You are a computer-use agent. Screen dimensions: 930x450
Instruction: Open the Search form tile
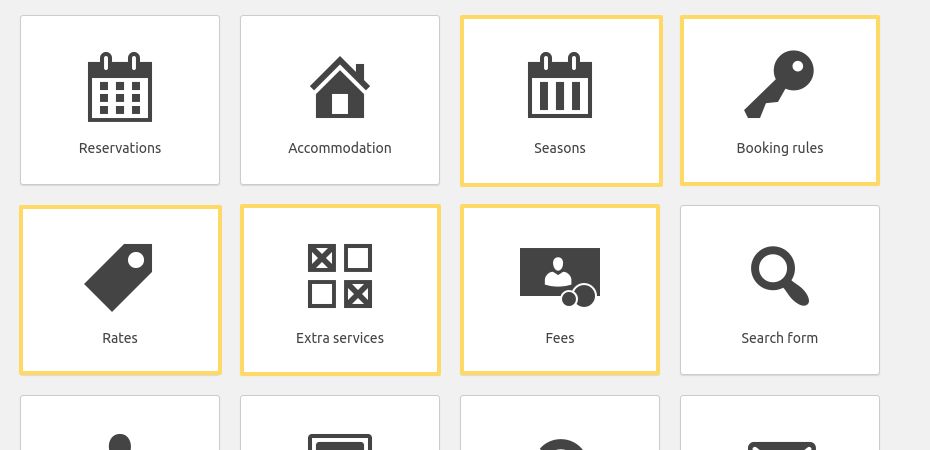[x=780, y=290]
